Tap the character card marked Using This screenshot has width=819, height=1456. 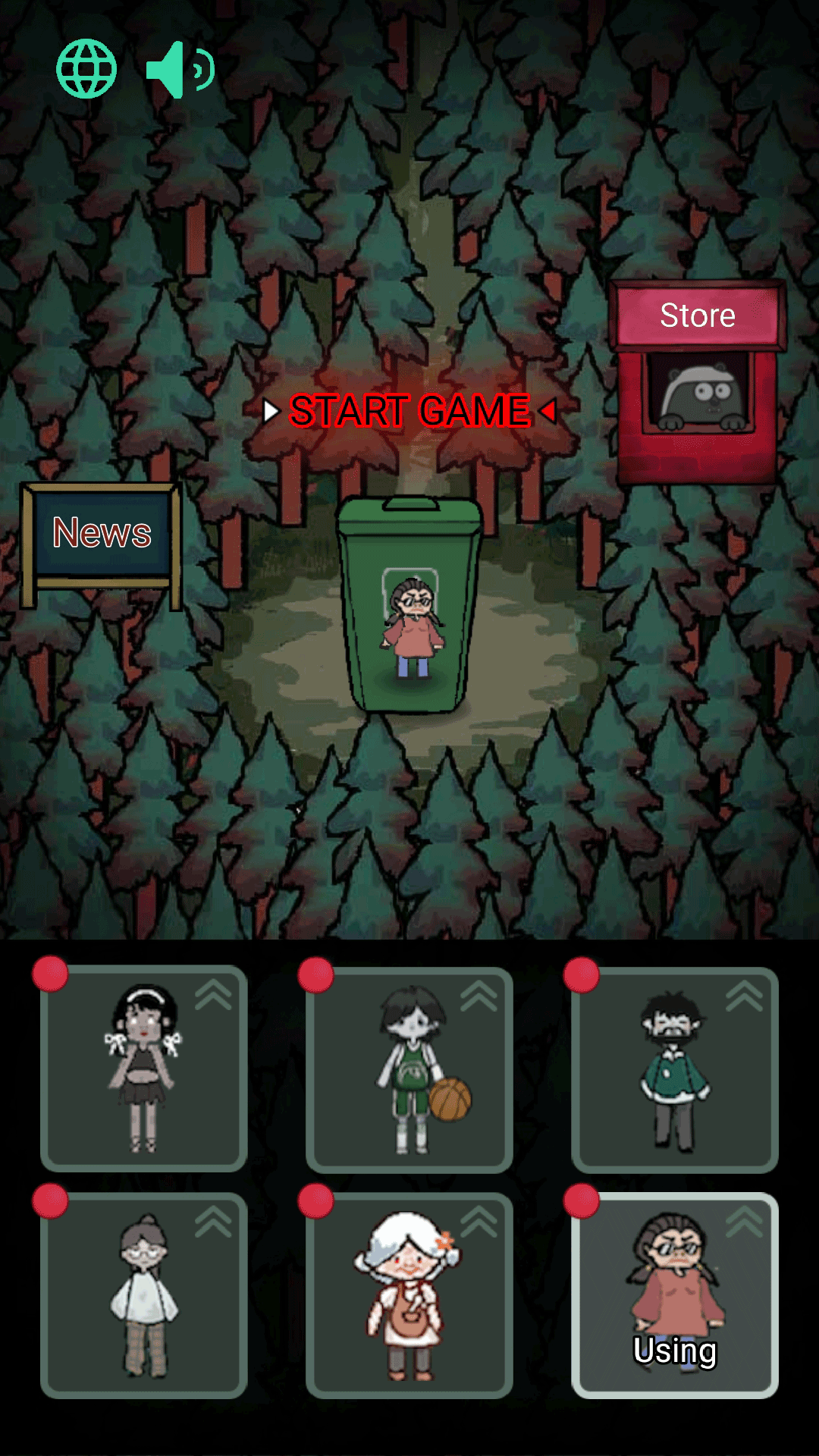pos(675,1295)
